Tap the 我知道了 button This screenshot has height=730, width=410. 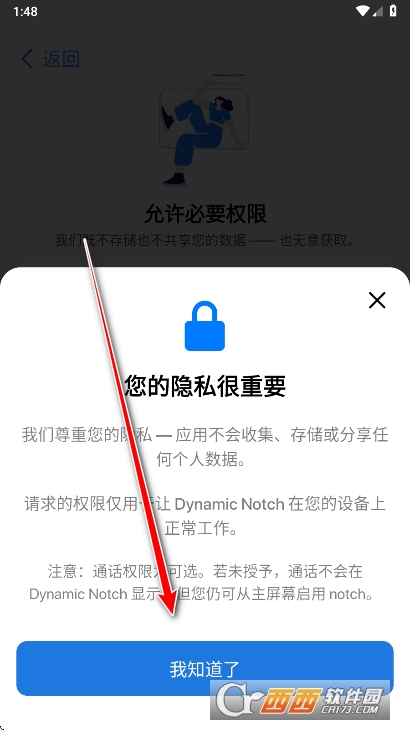click(205, 668)
